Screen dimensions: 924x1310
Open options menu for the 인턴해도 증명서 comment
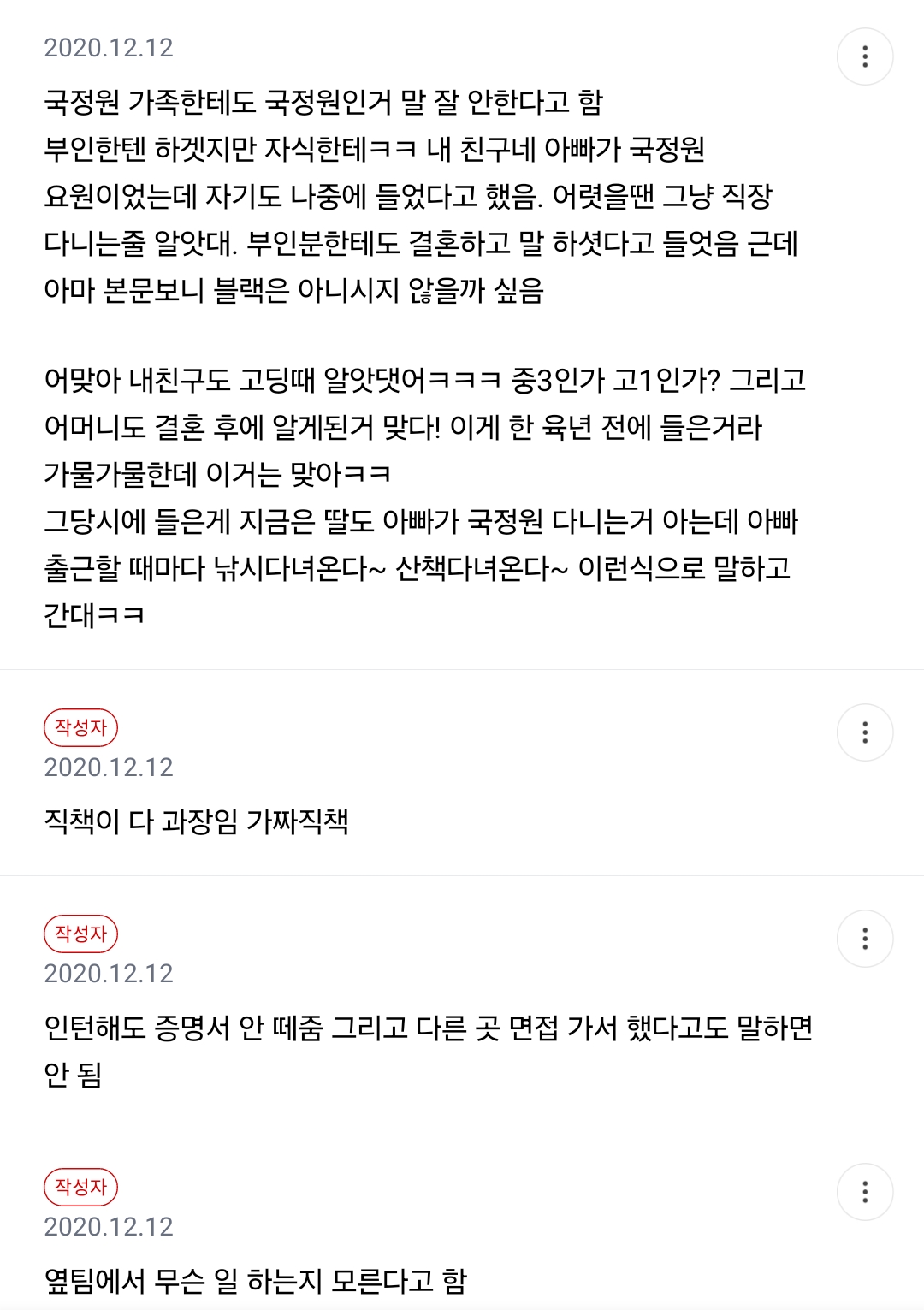[864, 939]
